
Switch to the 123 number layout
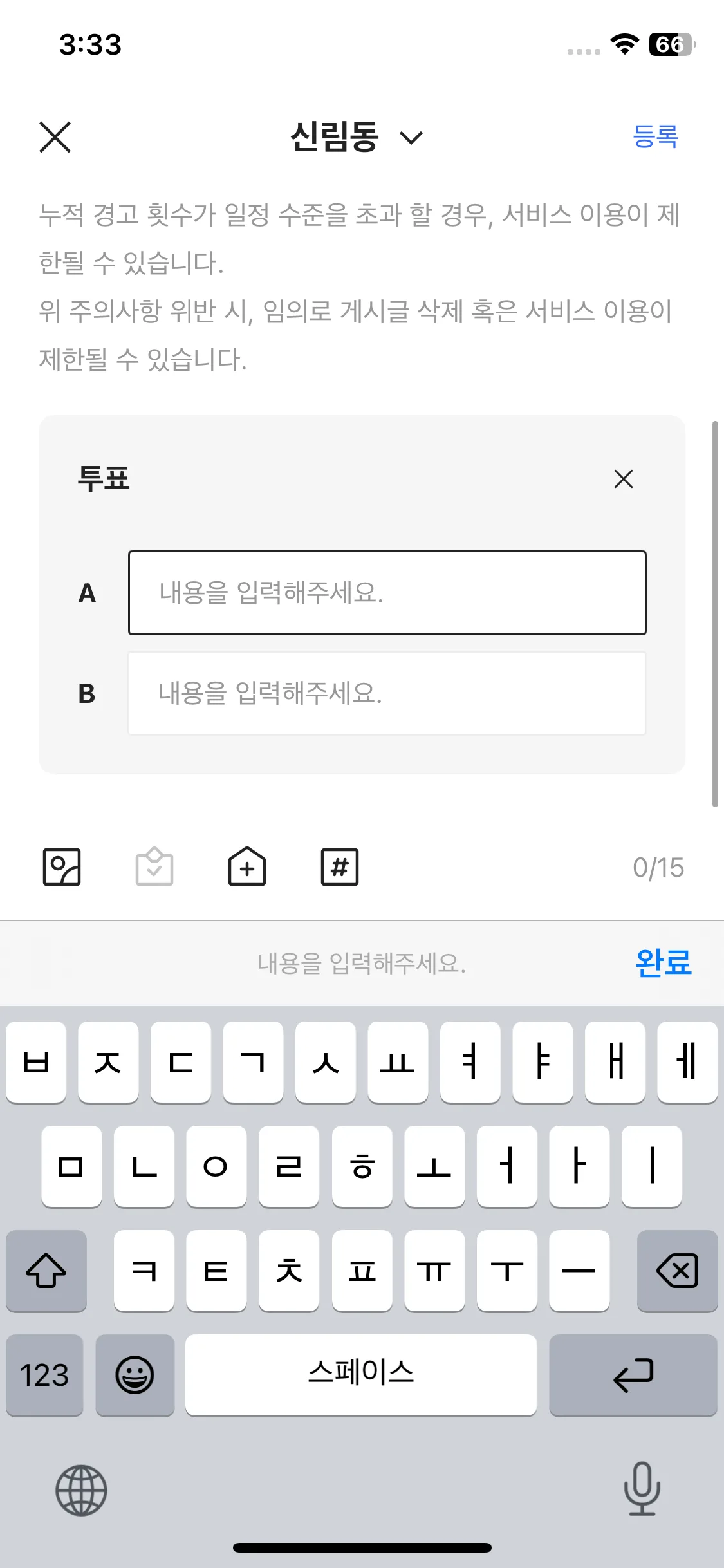[44, 1376]
